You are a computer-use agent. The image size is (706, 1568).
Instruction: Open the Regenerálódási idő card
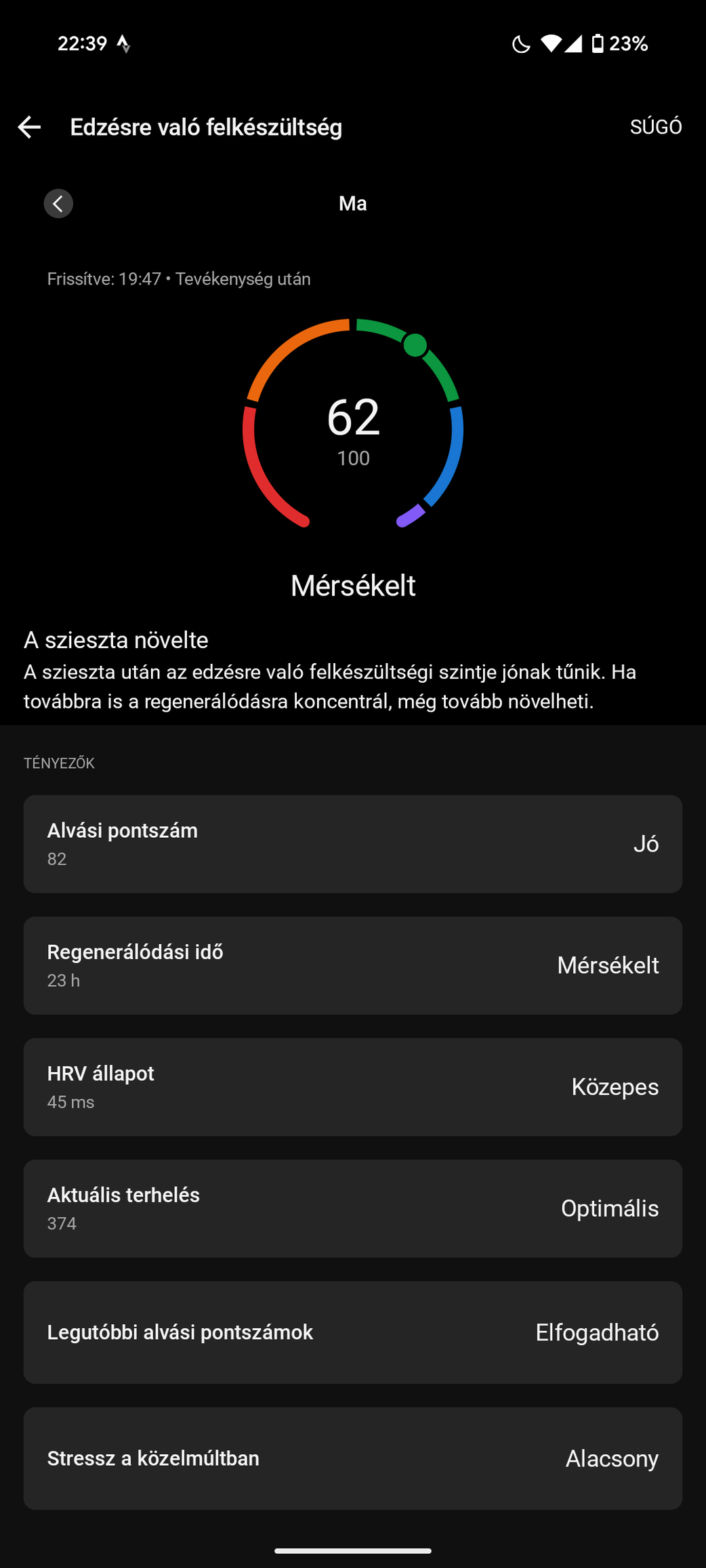point(352,965)
